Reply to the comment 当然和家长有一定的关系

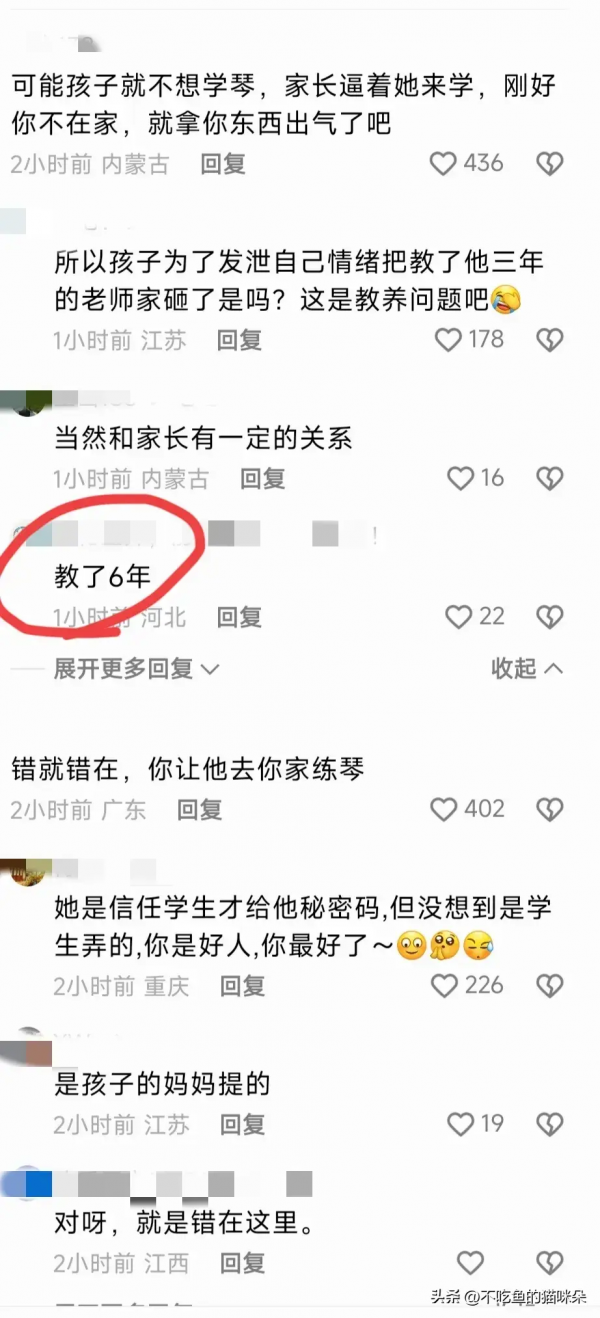262,480
